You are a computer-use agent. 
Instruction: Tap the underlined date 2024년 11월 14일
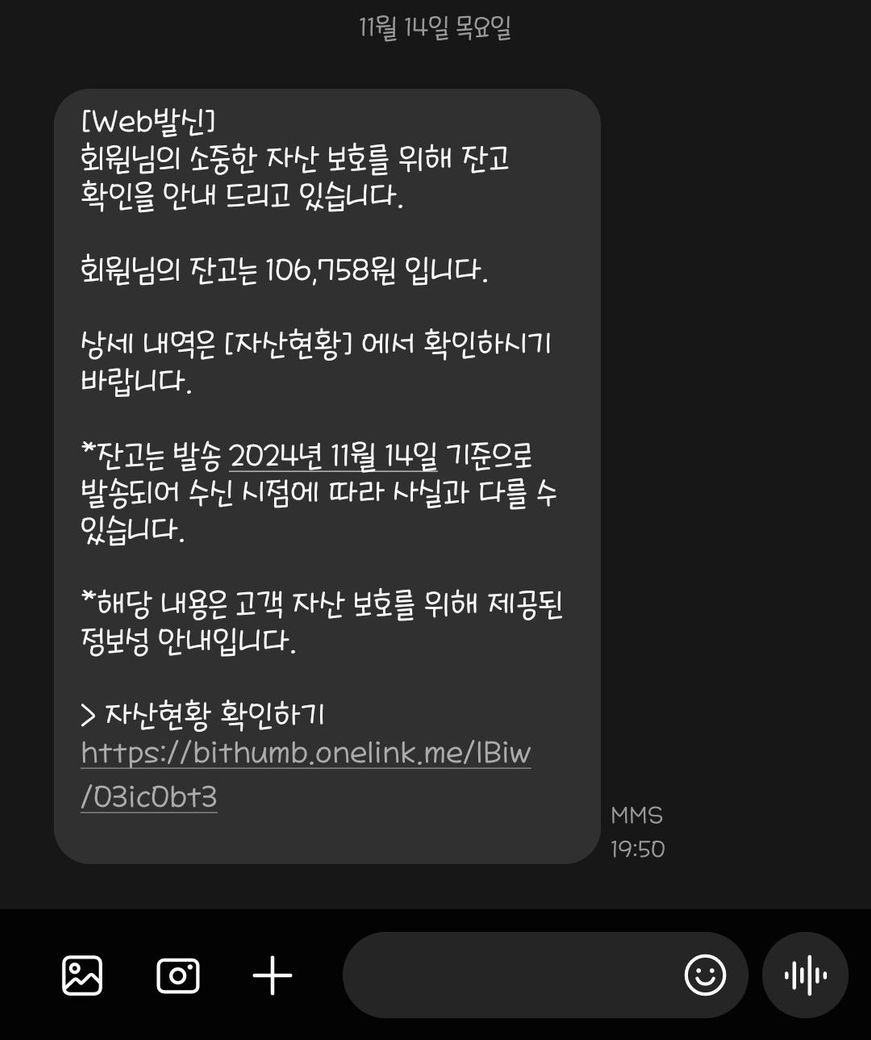point(333,457)
